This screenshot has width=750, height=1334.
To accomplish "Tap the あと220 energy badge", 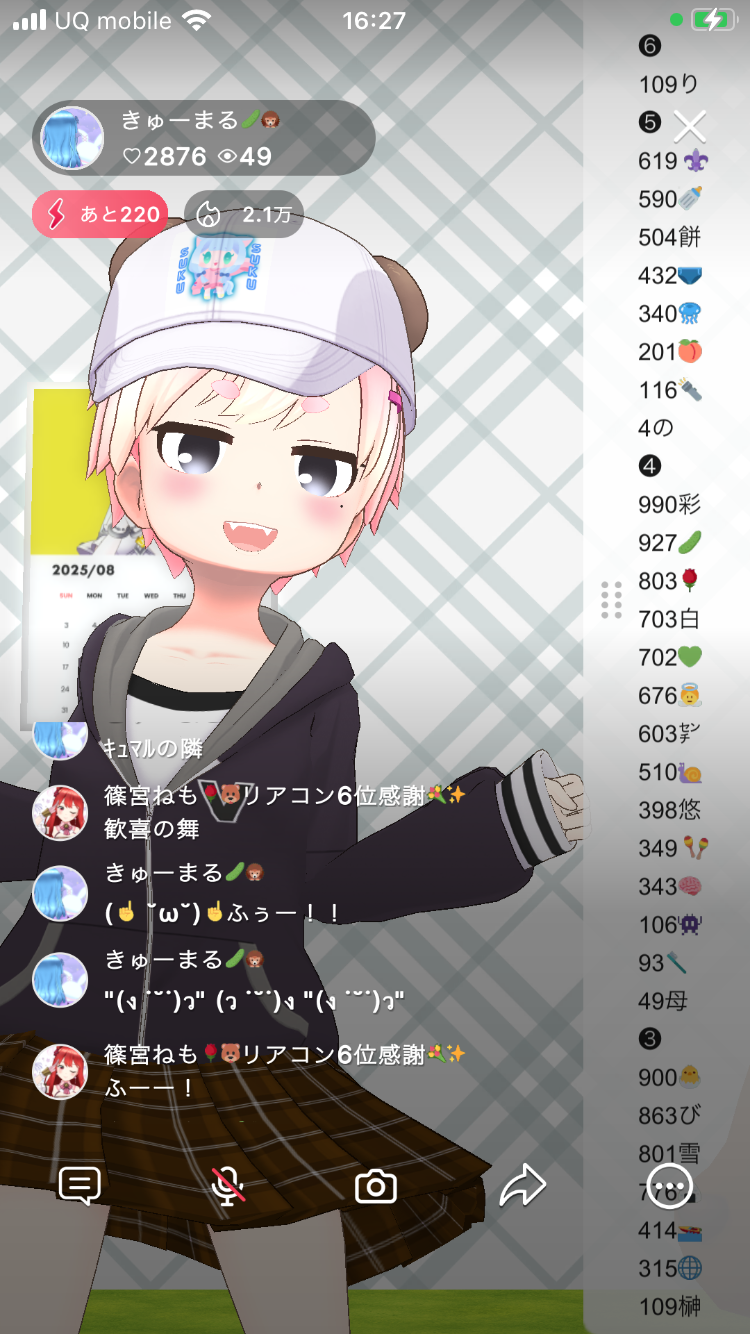I will tap(100, 214).
